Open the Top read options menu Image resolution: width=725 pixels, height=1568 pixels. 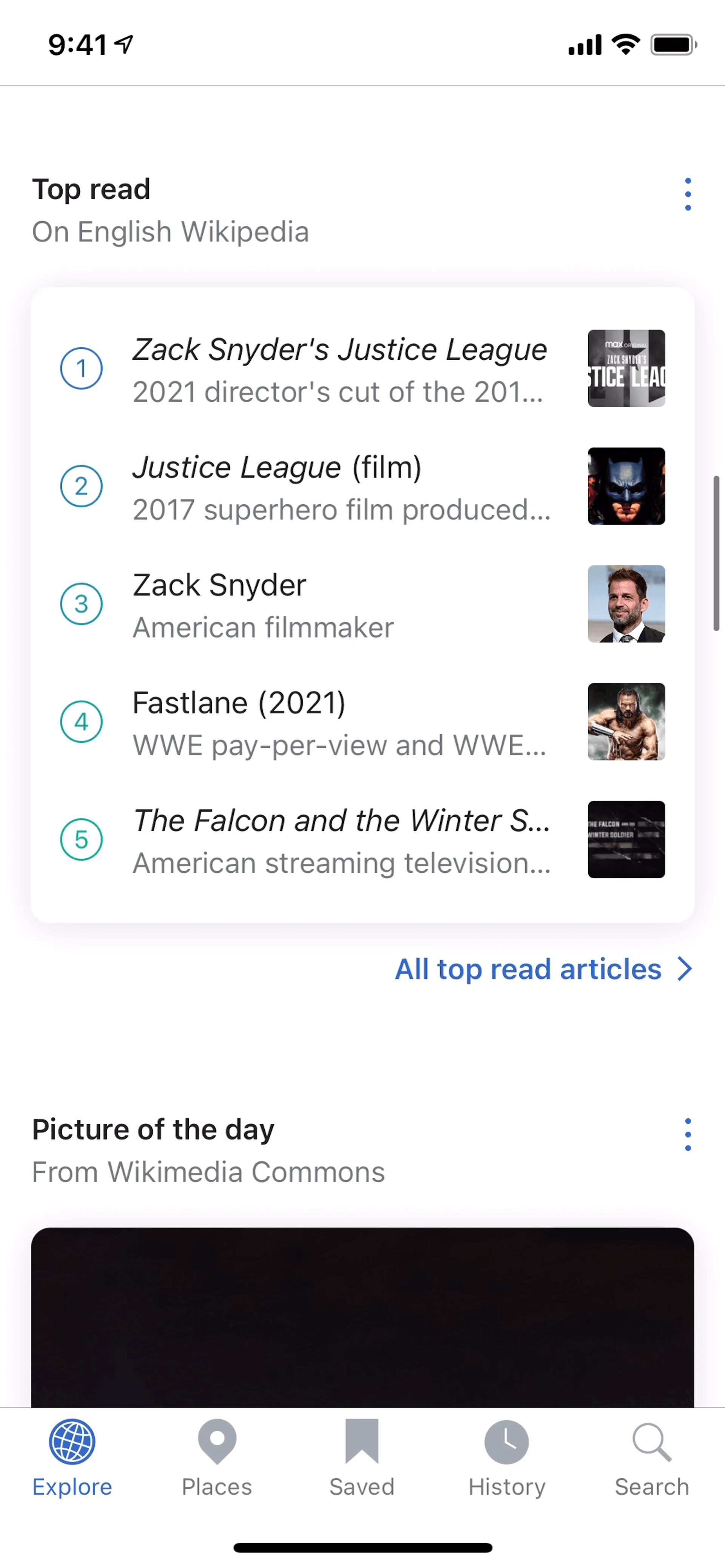click(x=687, y=195)
